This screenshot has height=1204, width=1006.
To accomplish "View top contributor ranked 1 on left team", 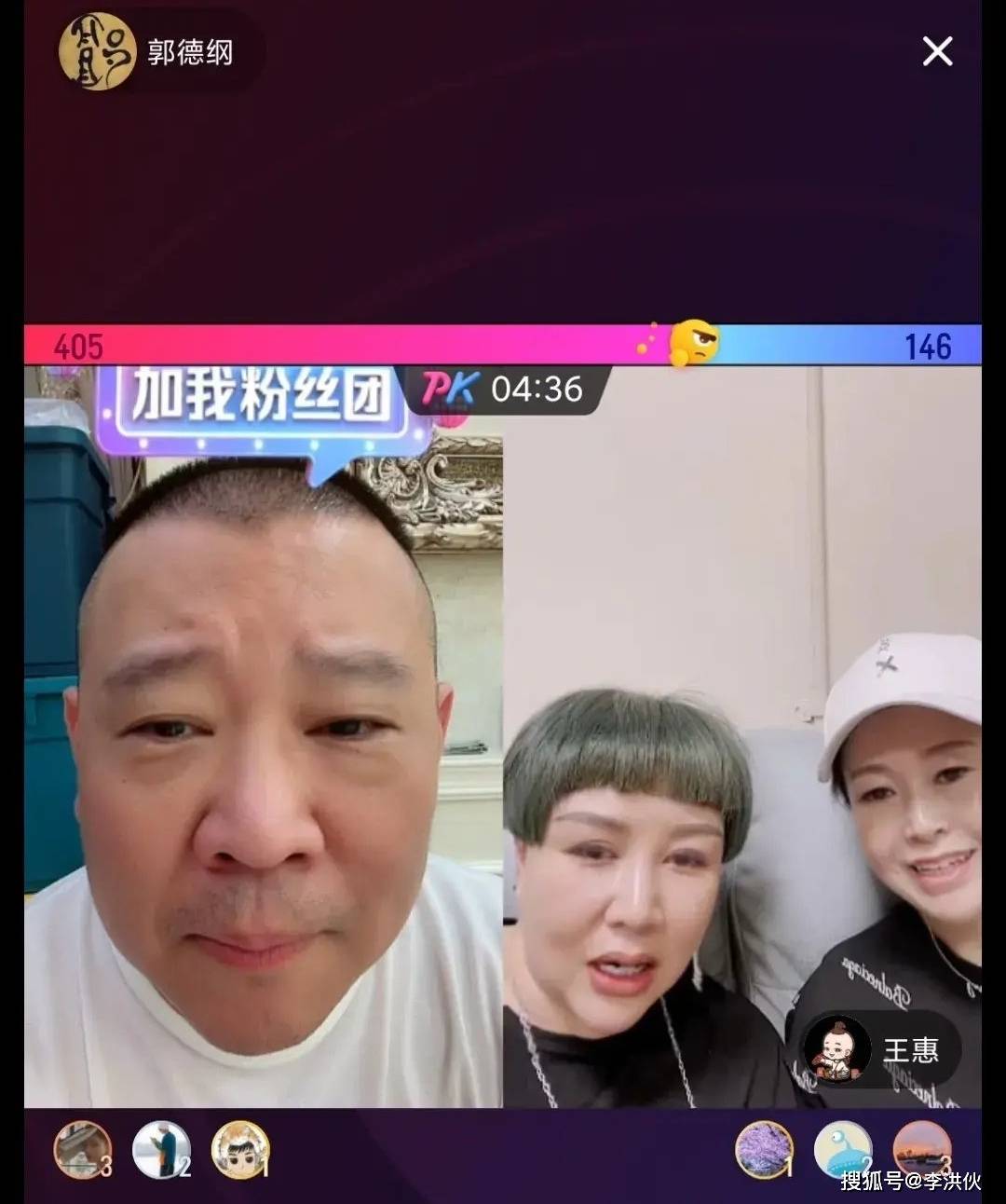I will 240,1149.
